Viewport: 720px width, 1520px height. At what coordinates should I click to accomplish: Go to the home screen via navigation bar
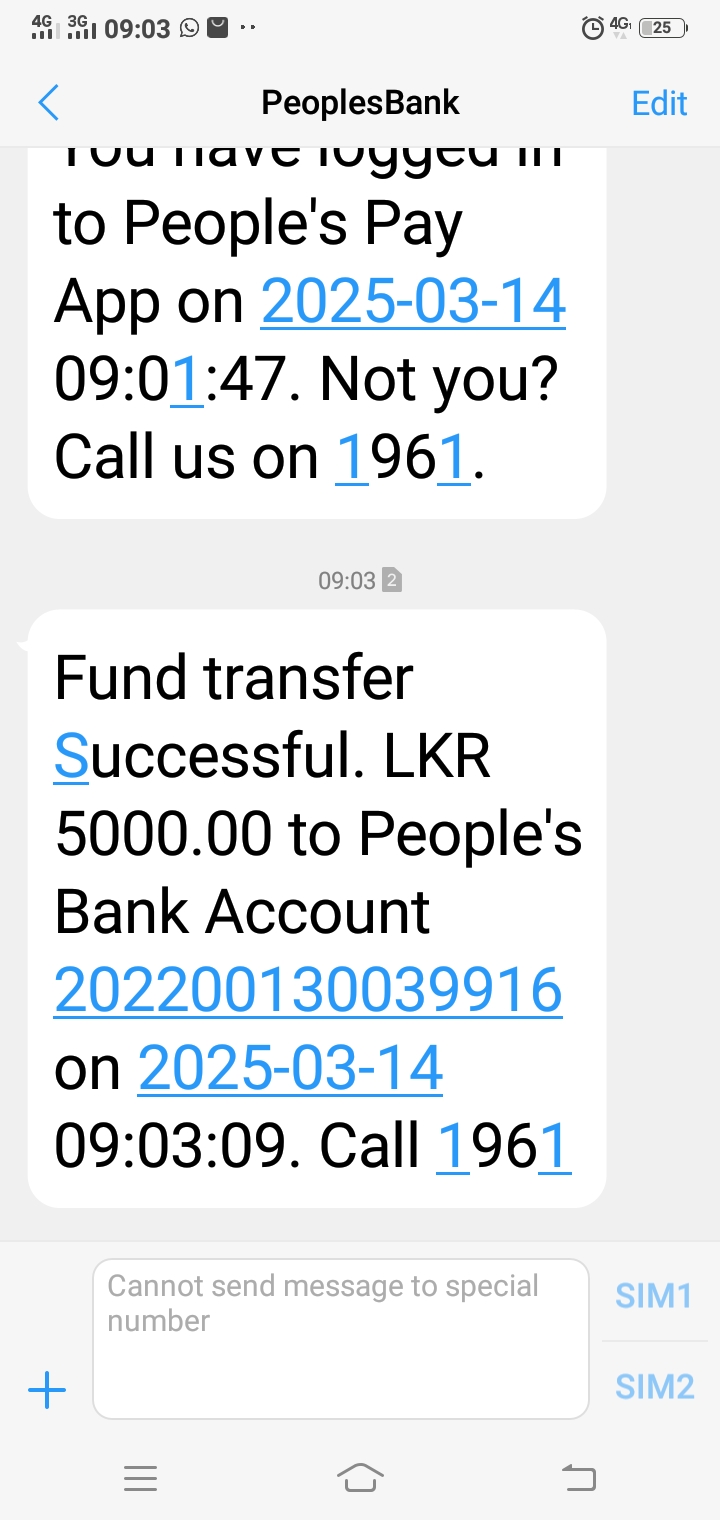tap(360, 1477)
